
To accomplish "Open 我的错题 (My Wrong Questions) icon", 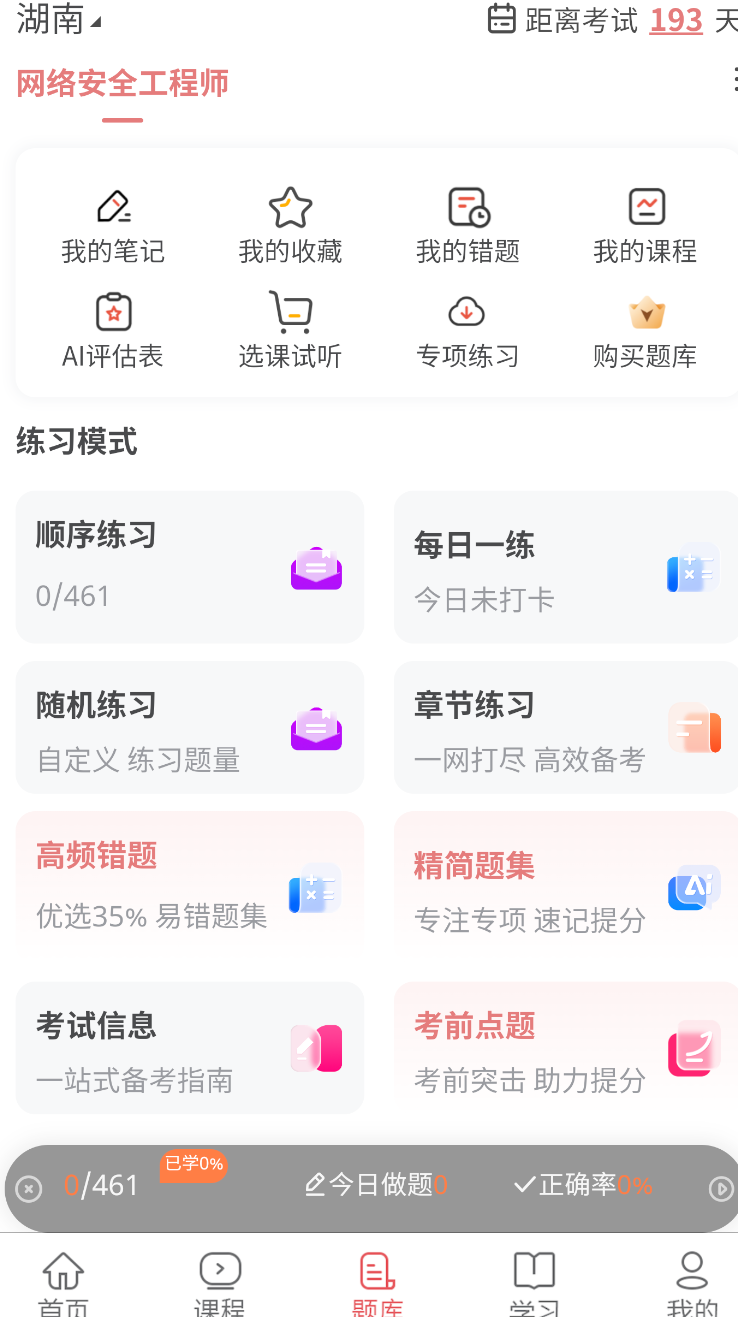I will click(466, 222).
